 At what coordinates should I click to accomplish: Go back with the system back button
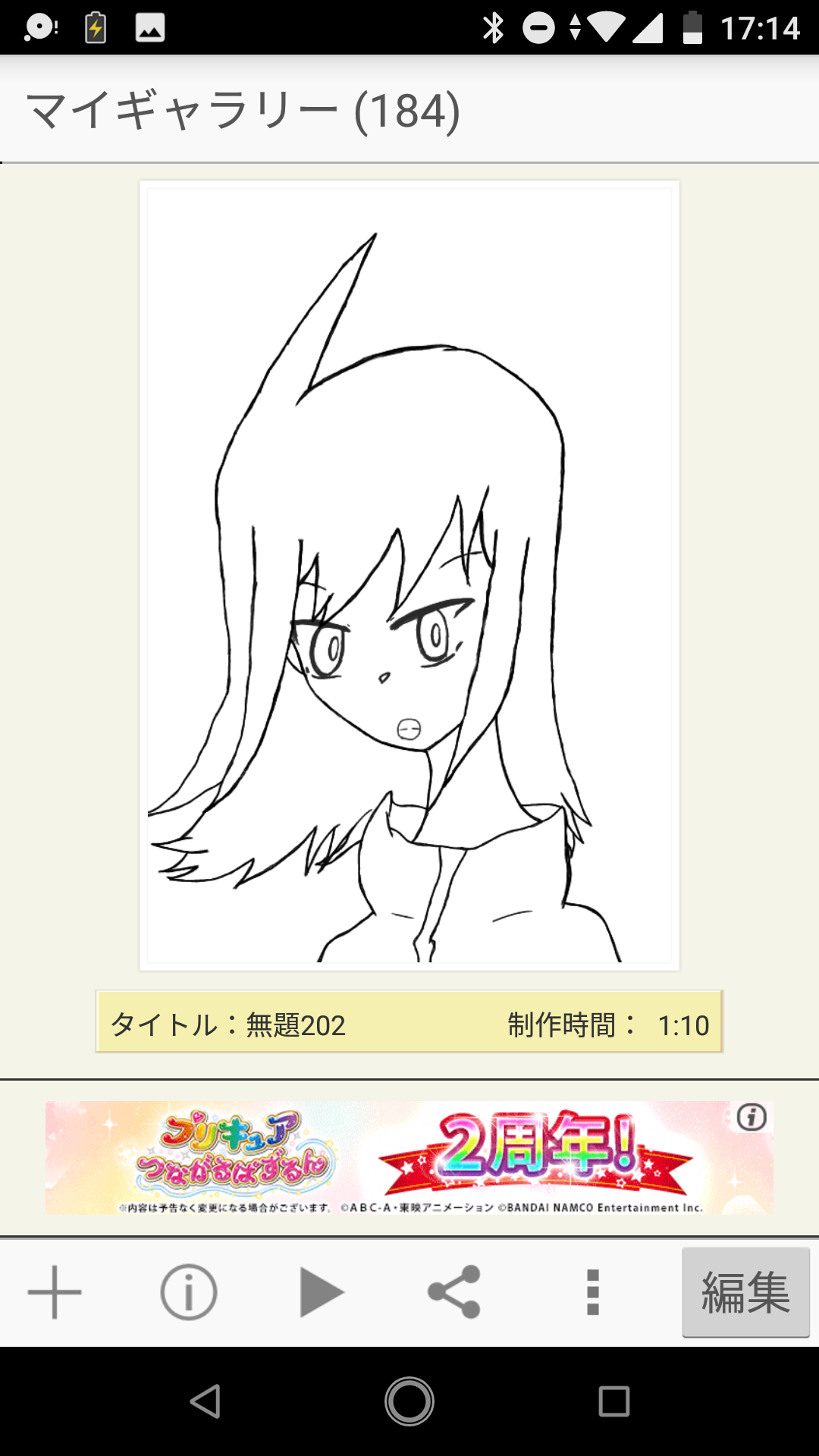point(205,1401)
